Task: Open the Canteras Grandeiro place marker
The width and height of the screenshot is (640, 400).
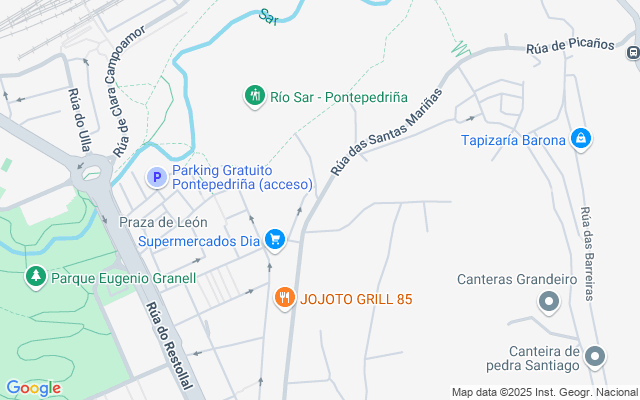Action: 548,301
